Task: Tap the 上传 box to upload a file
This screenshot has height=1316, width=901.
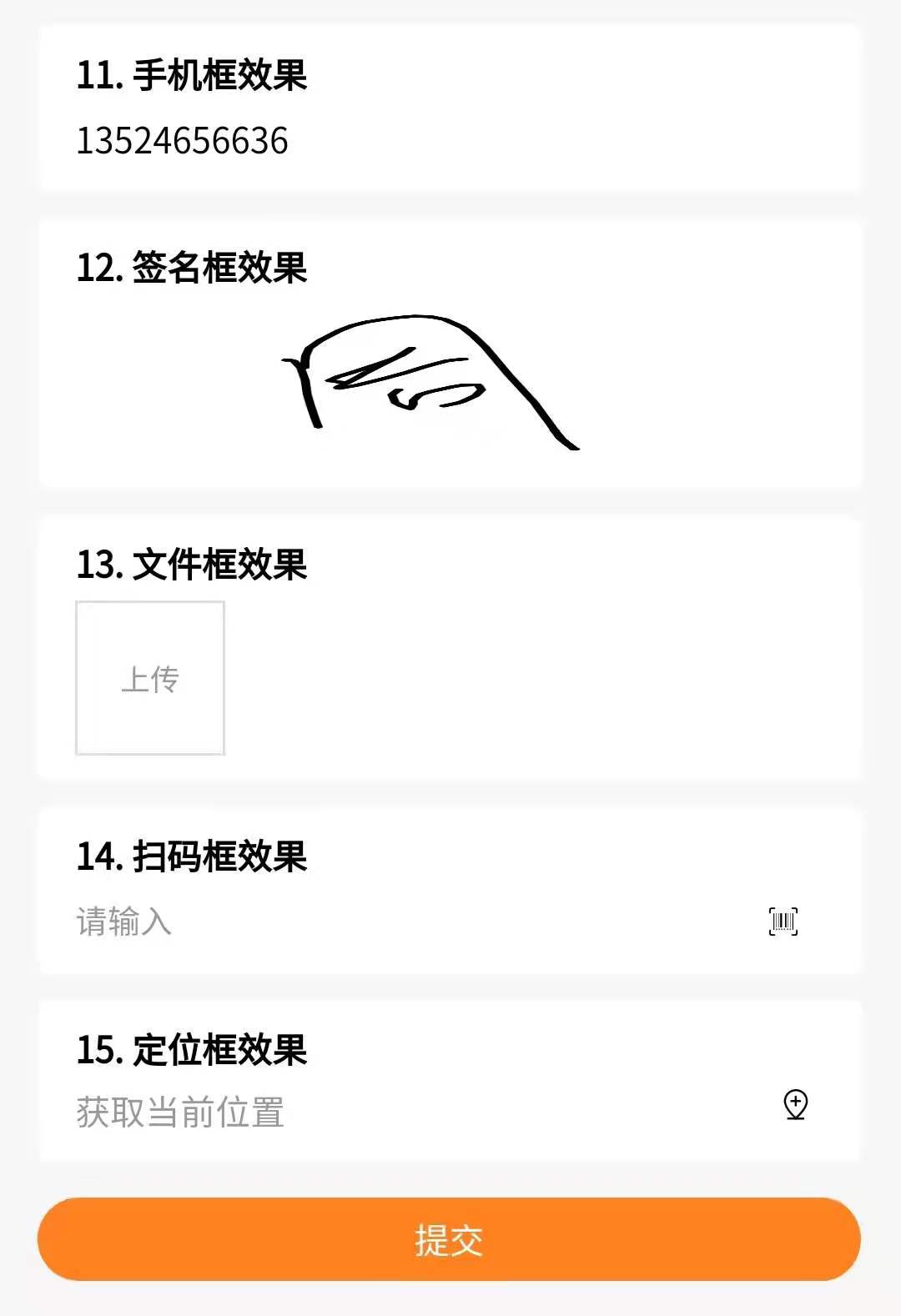Action: (x=150, y=678)
